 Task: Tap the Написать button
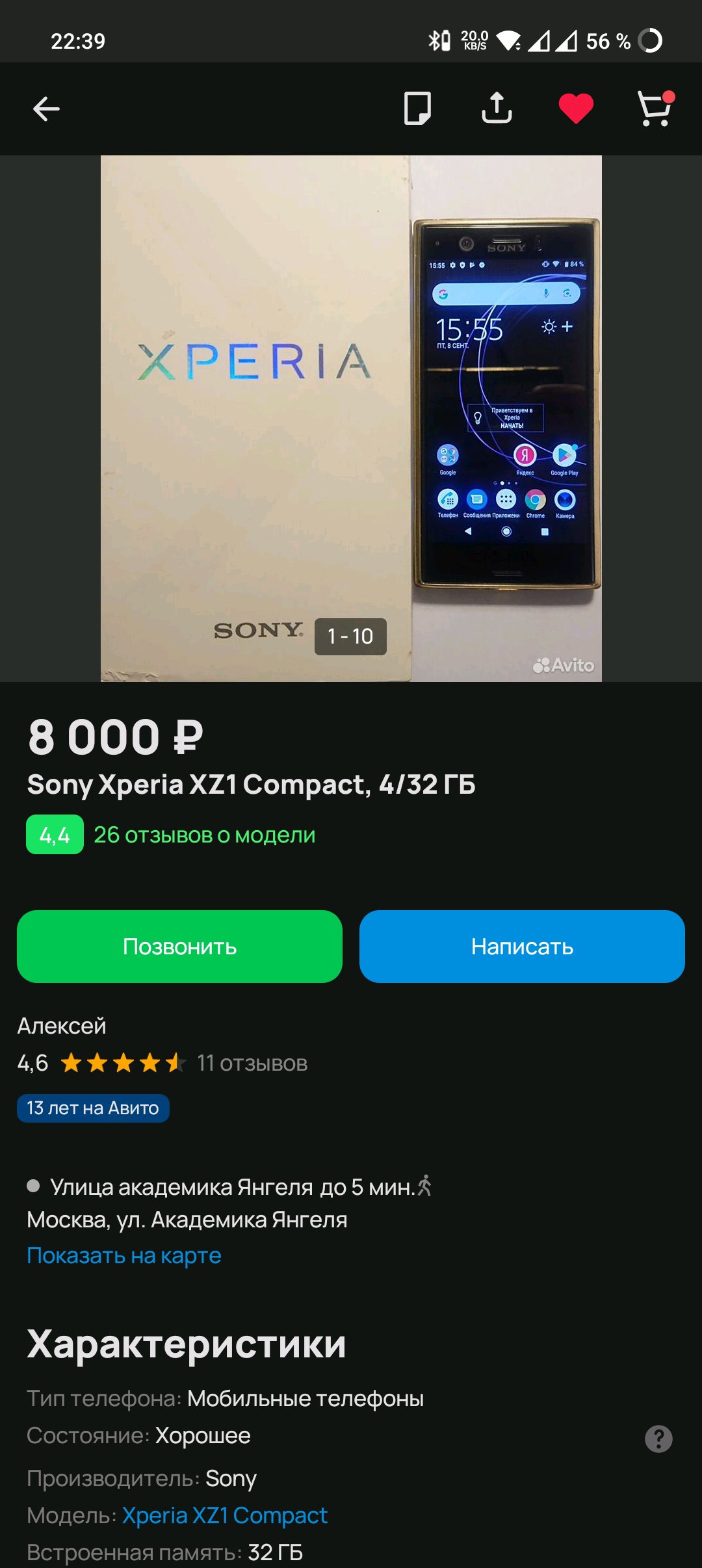[x=522, y=947]
